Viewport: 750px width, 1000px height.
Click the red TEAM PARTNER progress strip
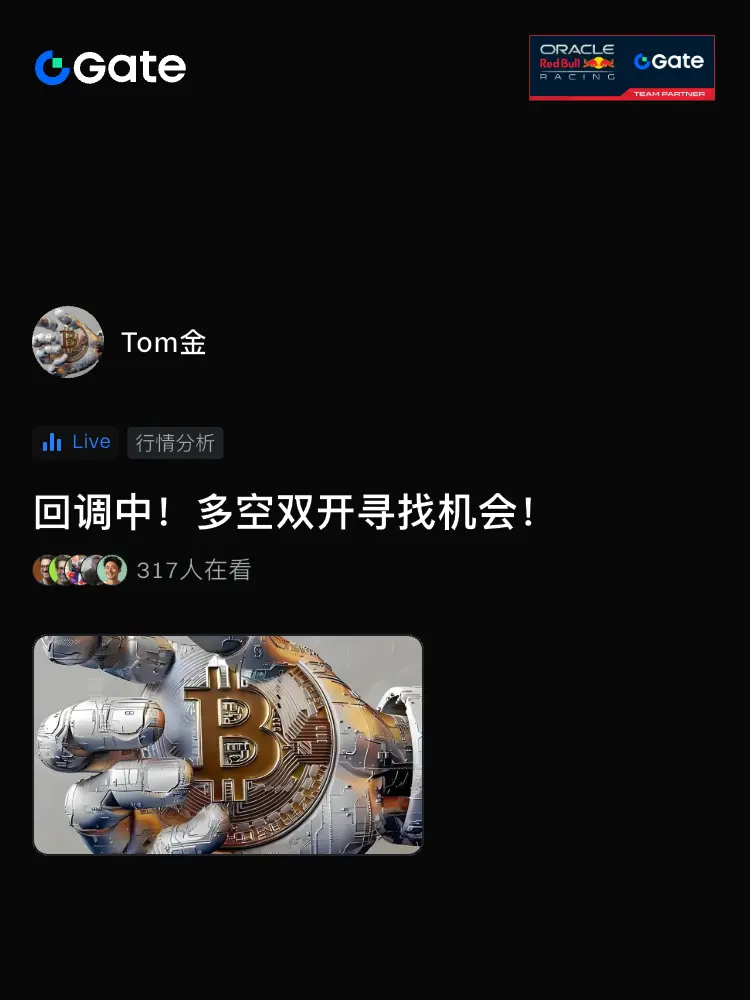pos(670,92)
